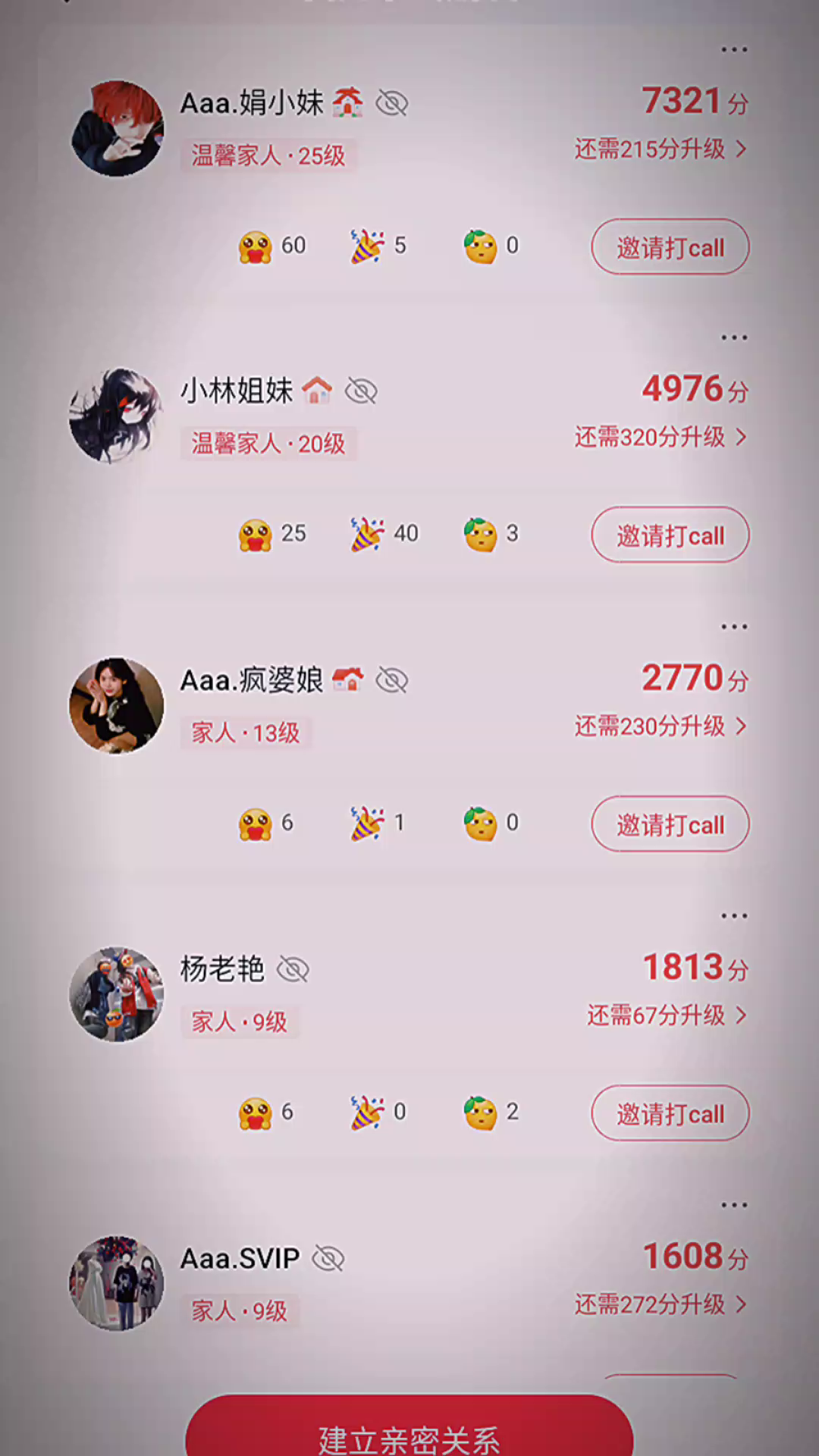Toggle visibility eye icon beside 小林姐妹

[x=361, y=391]
